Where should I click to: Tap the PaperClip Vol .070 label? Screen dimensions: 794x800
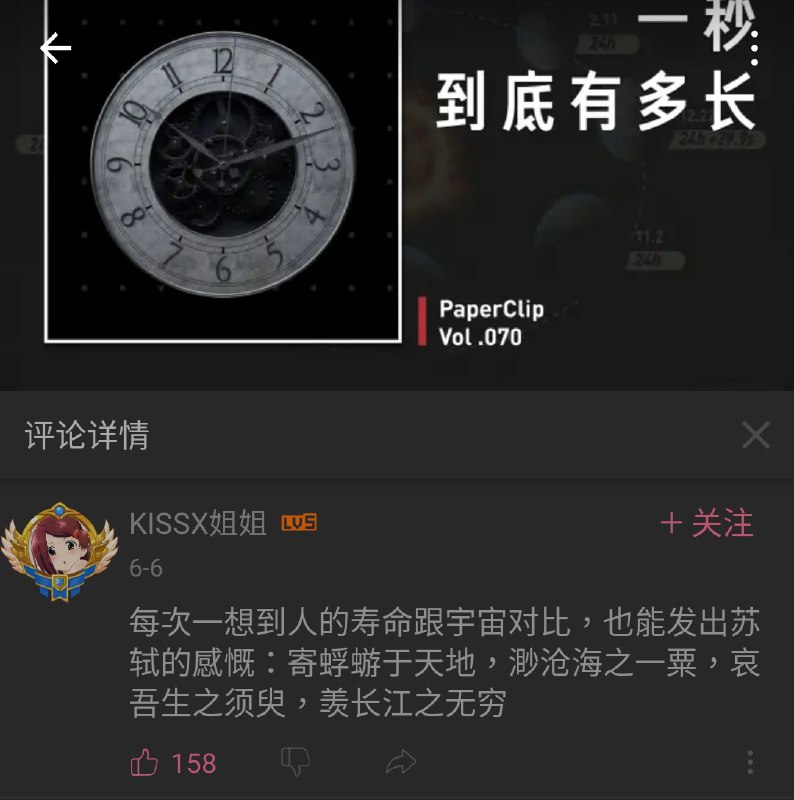coord(489,320)
